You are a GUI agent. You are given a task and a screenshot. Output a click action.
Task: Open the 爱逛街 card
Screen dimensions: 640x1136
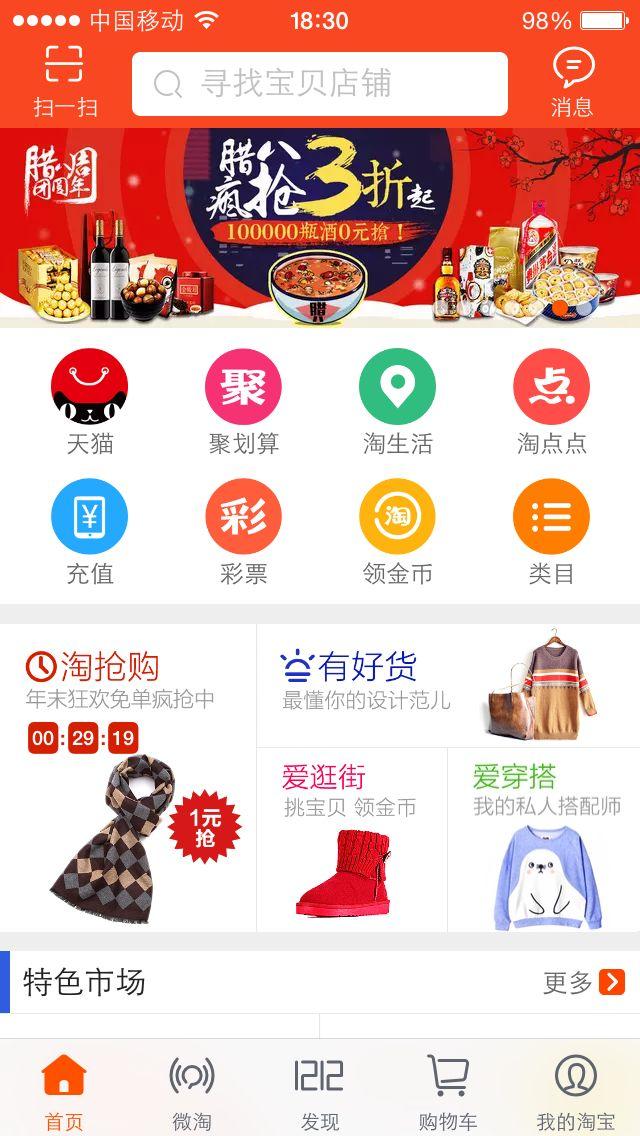tap(352, 840)
